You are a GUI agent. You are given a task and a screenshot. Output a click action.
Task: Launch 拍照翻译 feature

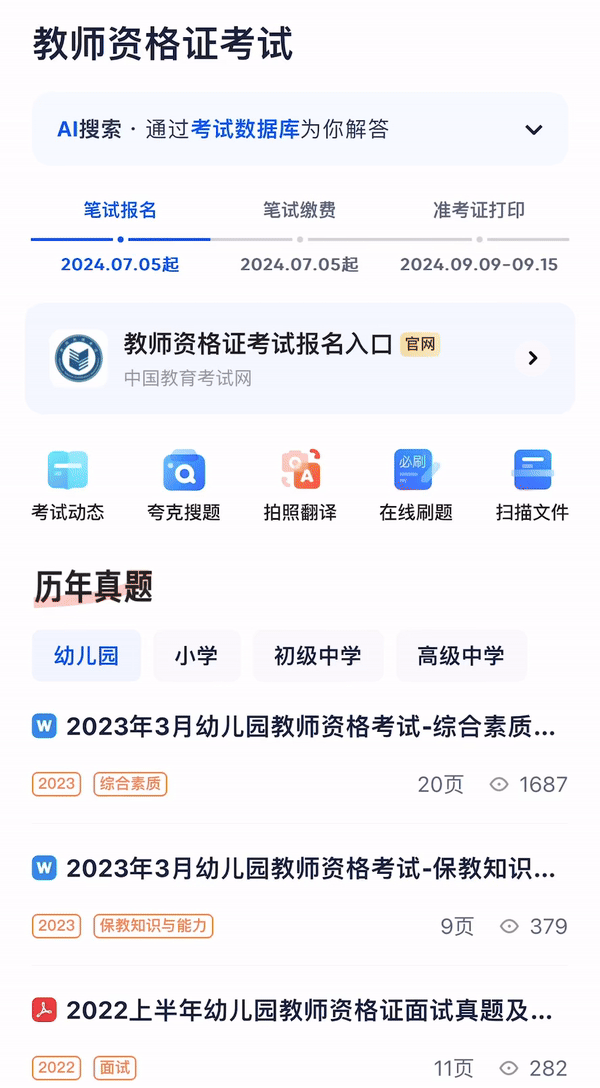[x=300, y=487]
